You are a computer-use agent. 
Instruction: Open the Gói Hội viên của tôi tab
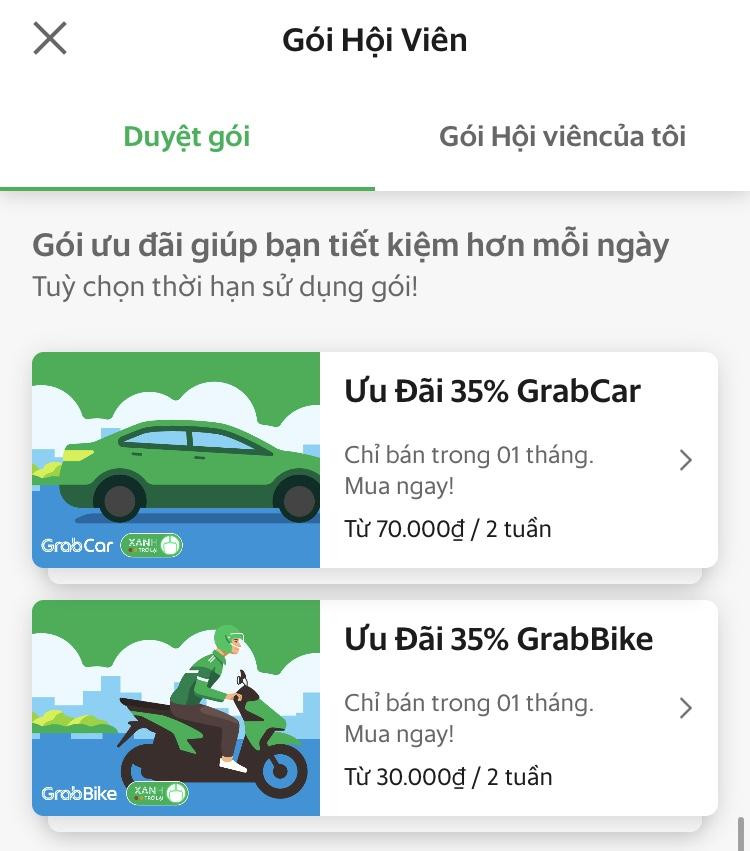(x=562, y=137)
